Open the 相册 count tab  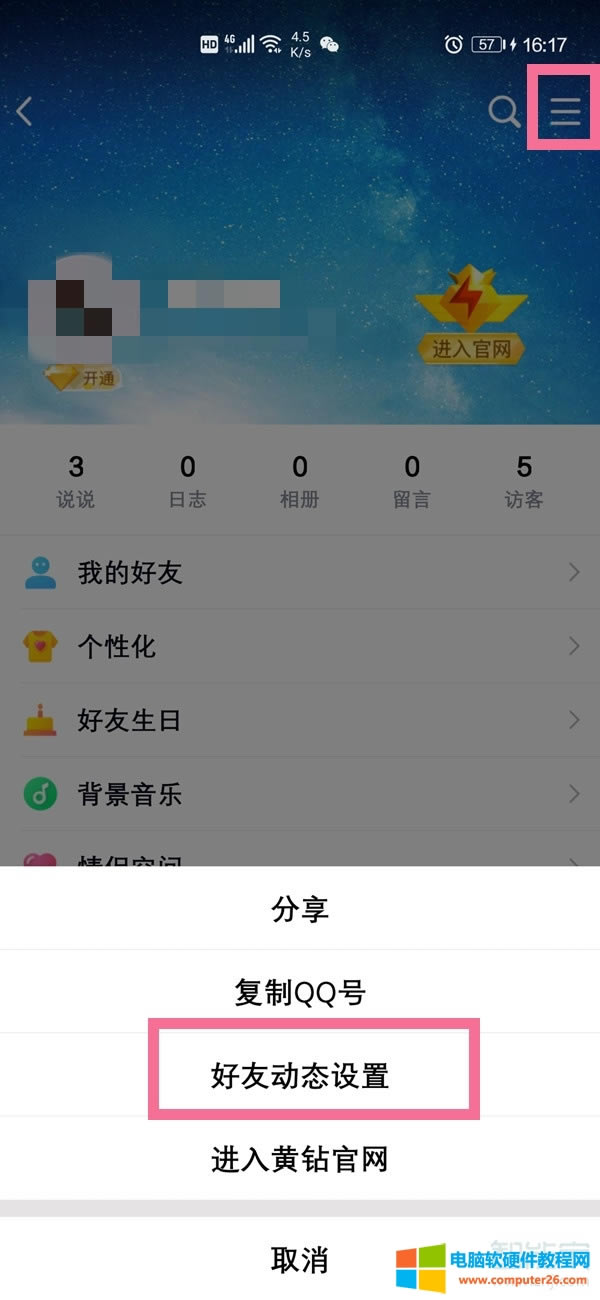tap(300, 481)
